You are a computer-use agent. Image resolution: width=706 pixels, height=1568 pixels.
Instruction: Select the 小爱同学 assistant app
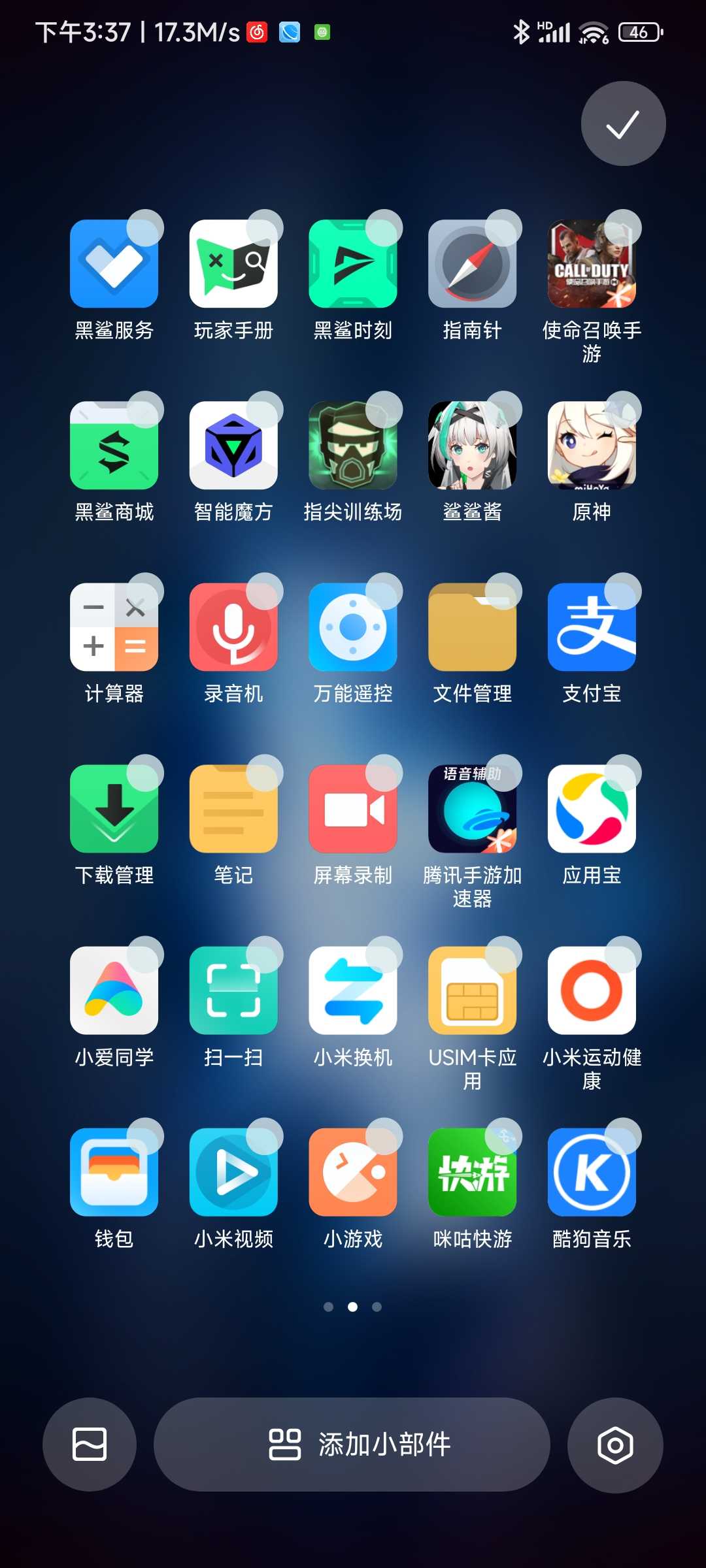click(x=114, y=991)
